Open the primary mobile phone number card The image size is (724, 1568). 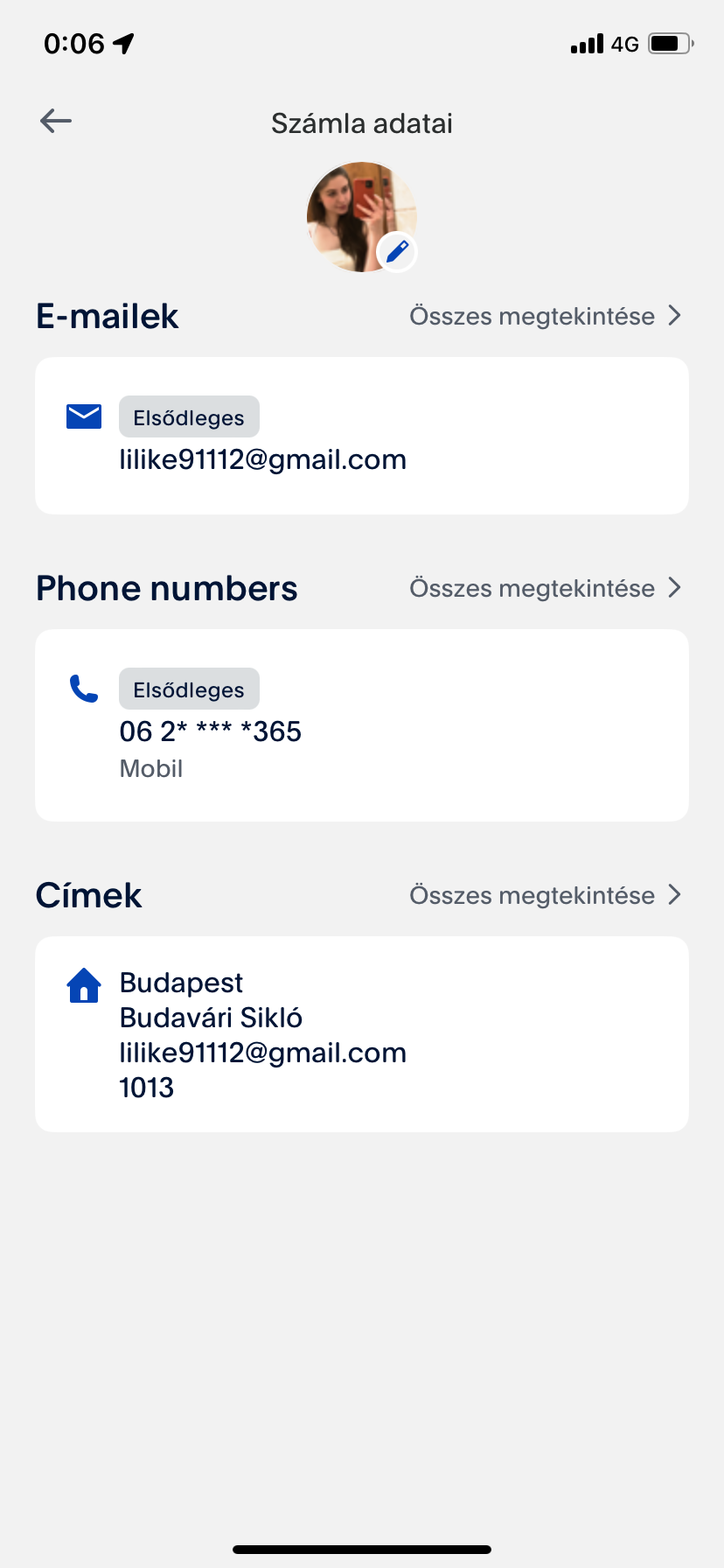(362, 725)
